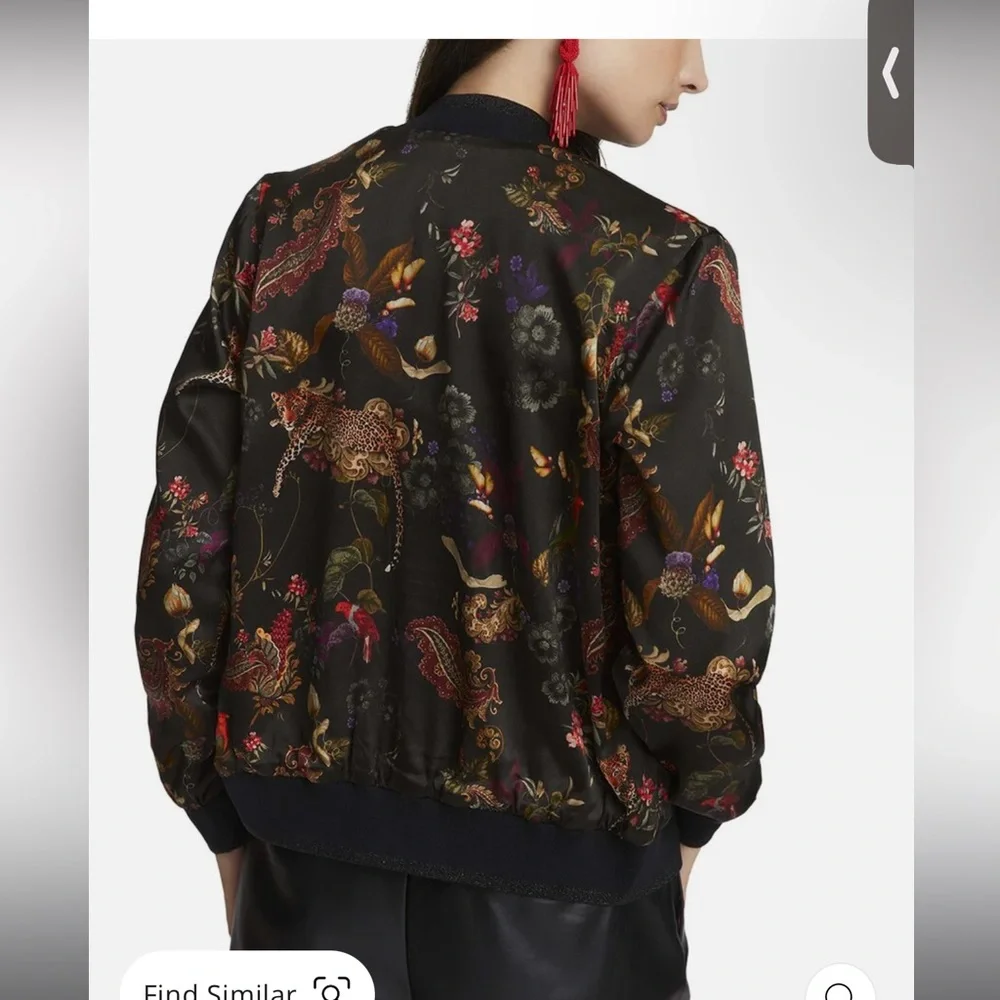Tap the Find Similar button
Viewport: 1000px width, 1000px height.
point(246,984)
